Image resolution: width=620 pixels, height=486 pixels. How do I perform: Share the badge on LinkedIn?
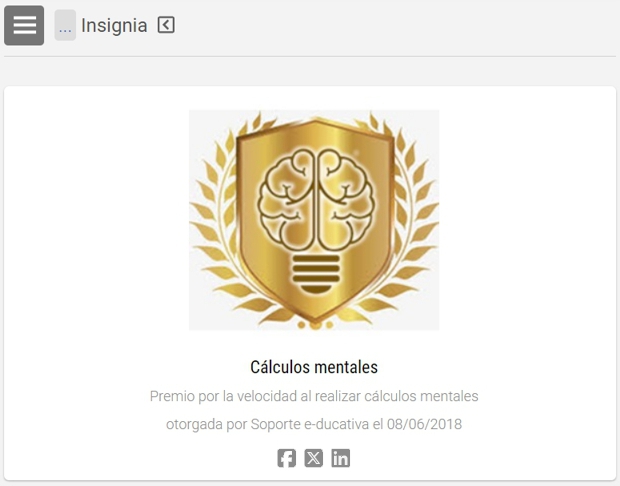click(x=341, y=458)
